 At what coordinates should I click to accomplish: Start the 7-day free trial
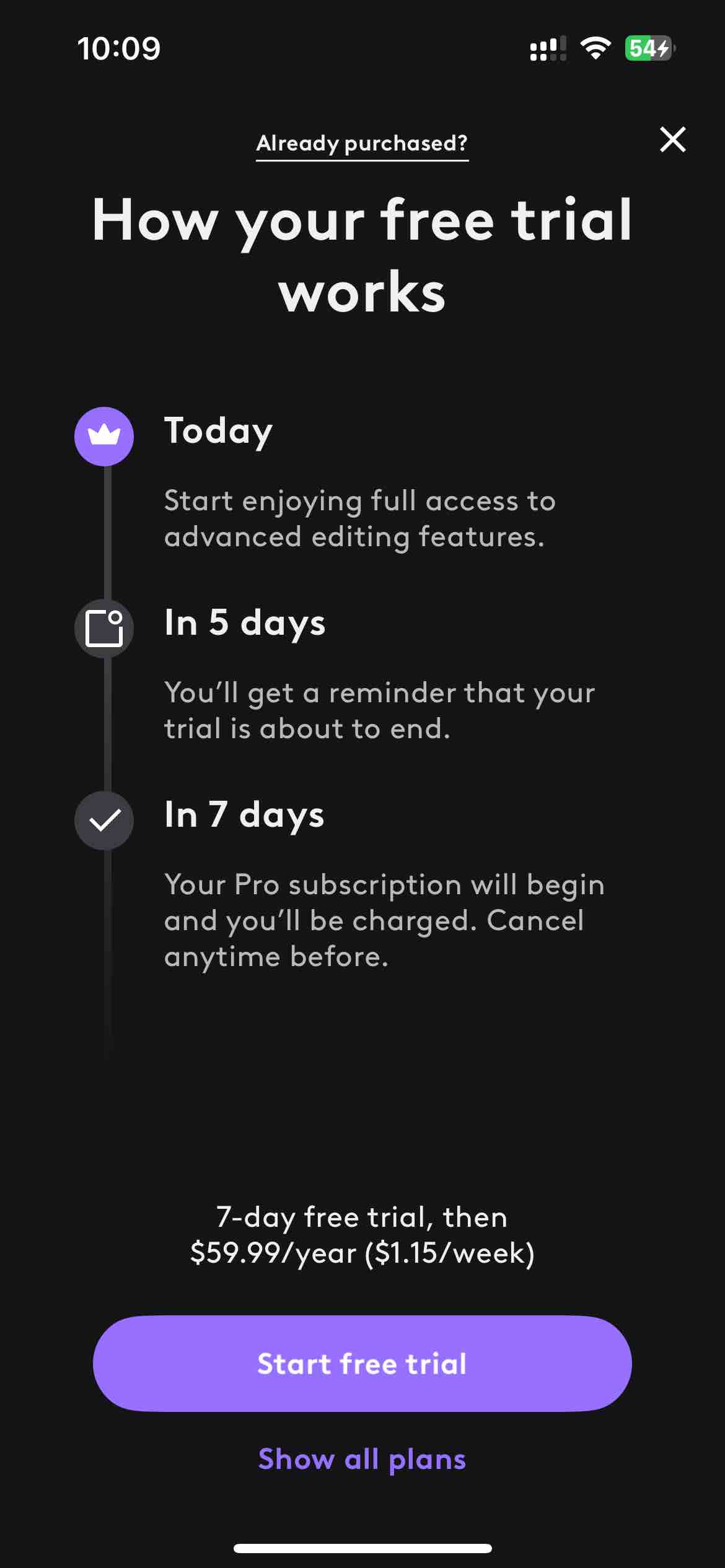coord(362,1363)
